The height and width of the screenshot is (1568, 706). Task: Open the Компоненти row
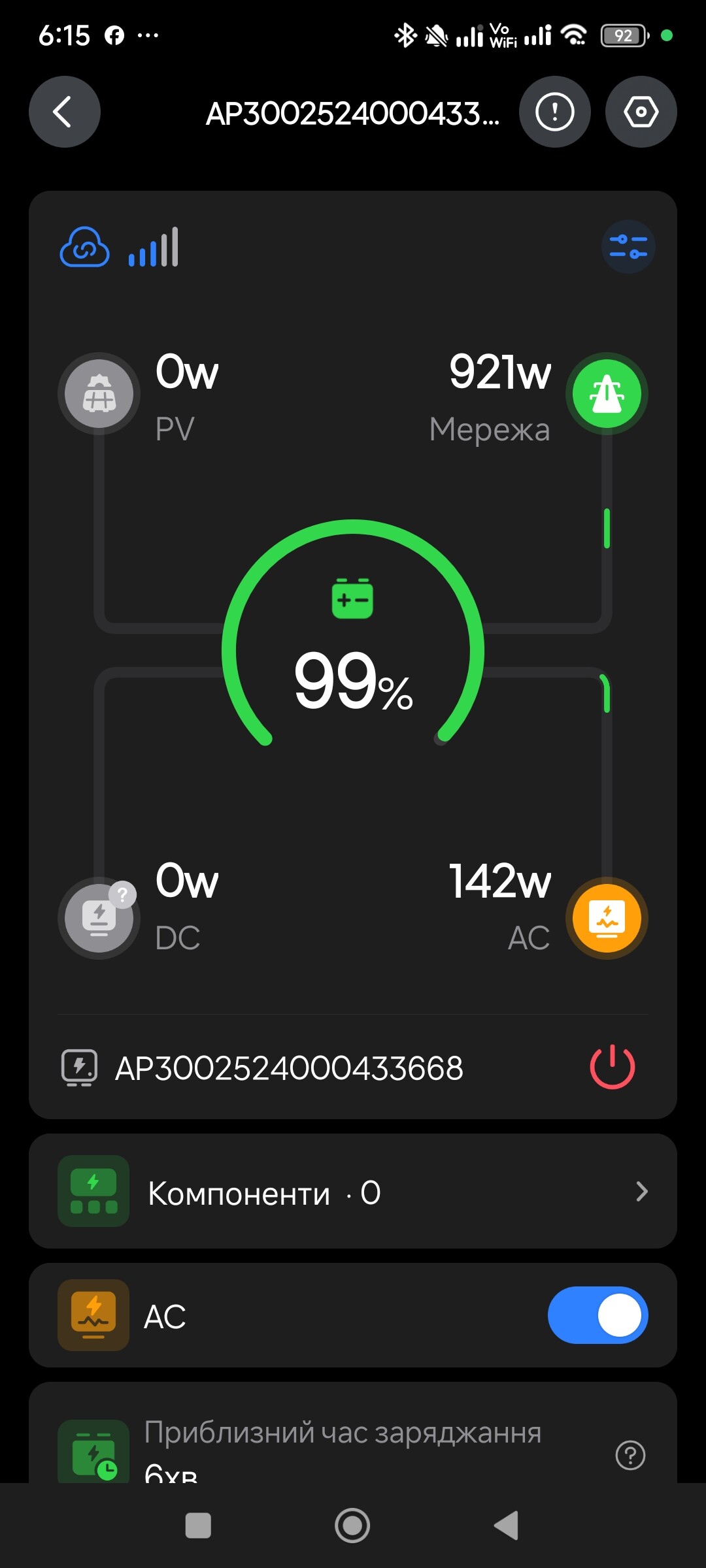tap(353, 1192)
